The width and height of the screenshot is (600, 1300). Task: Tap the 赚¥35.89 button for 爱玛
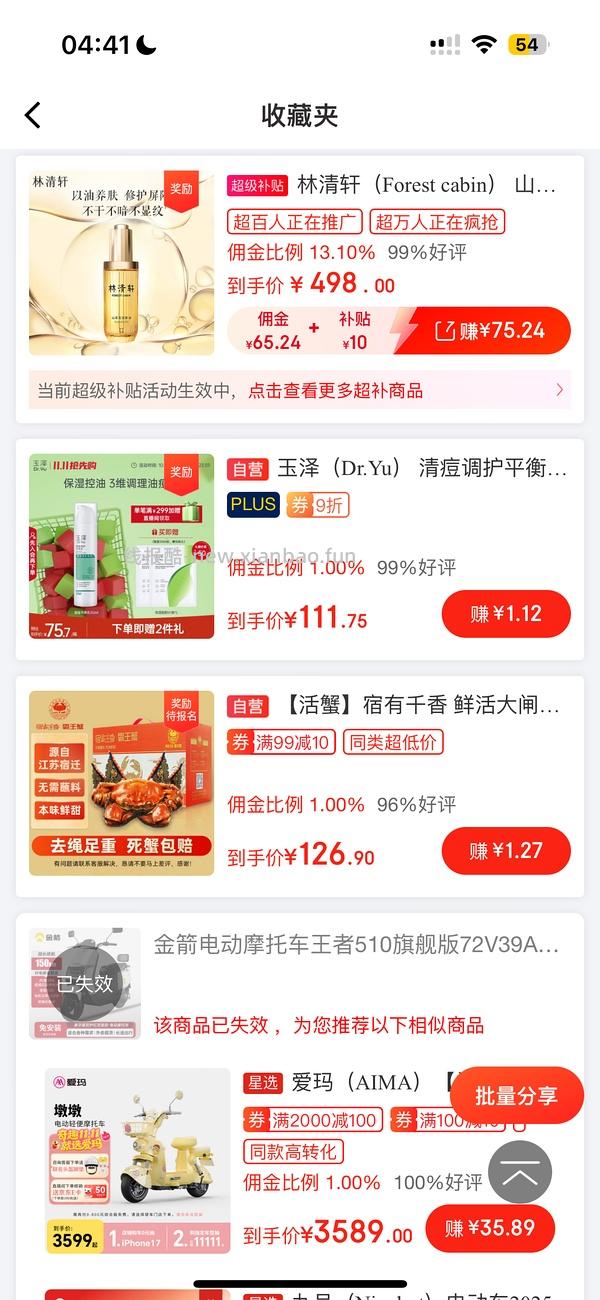[x=490, y=1229]
